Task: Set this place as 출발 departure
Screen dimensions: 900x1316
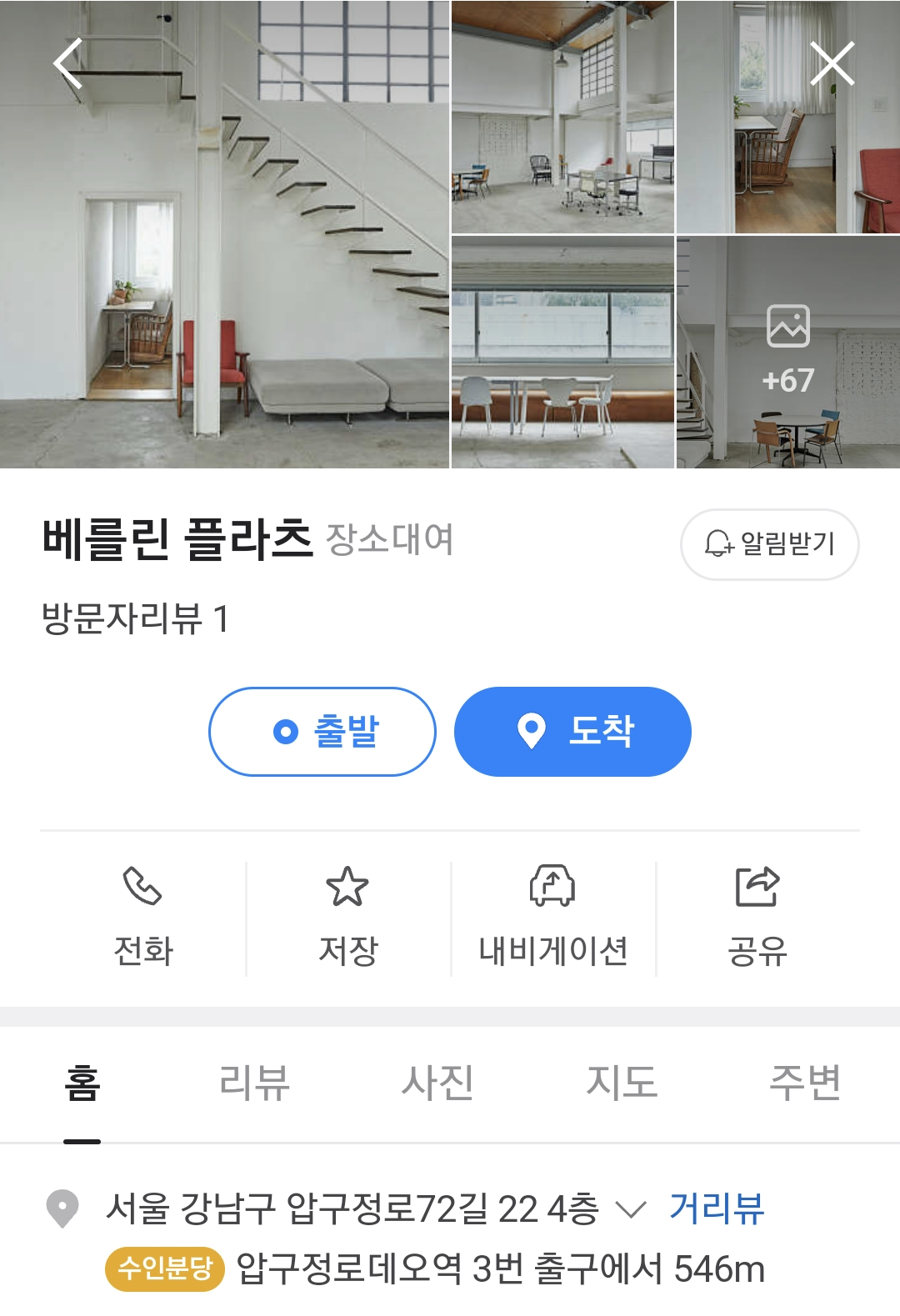Action: (322, 732)
